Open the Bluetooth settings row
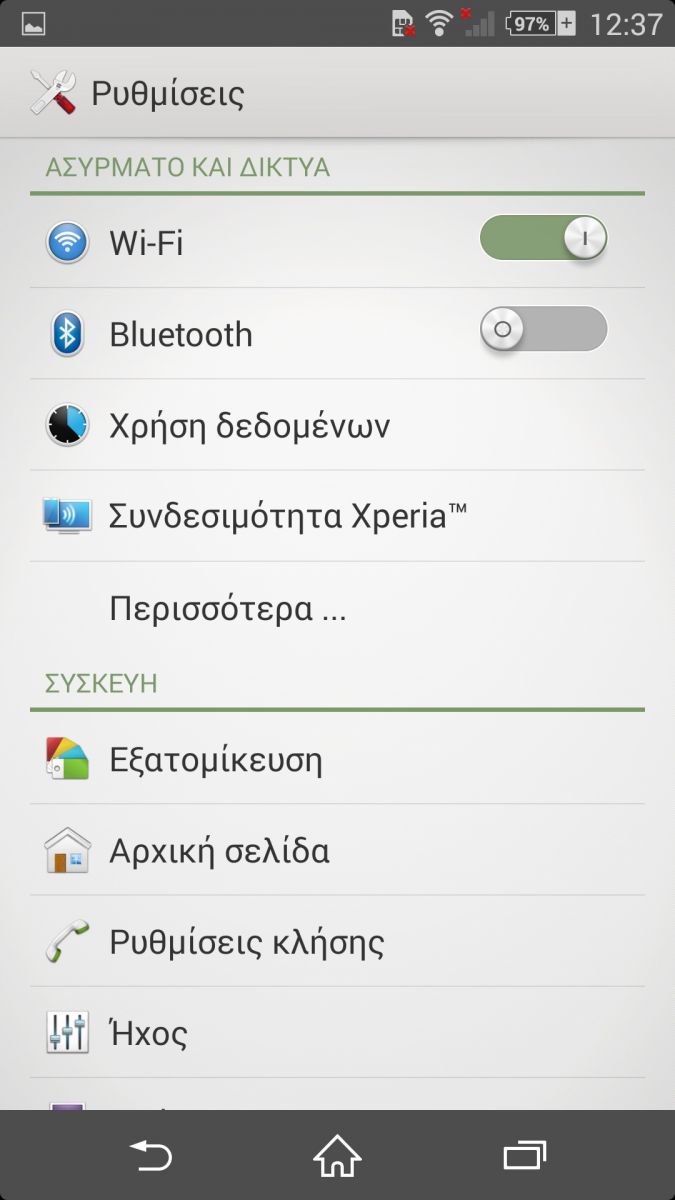675x1200 pixels. (337, 333)
